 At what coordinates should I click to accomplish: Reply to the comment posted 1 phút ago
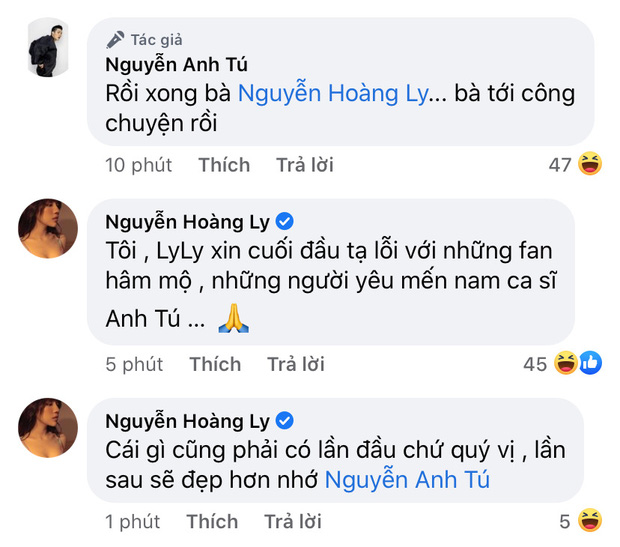(291, 521)
